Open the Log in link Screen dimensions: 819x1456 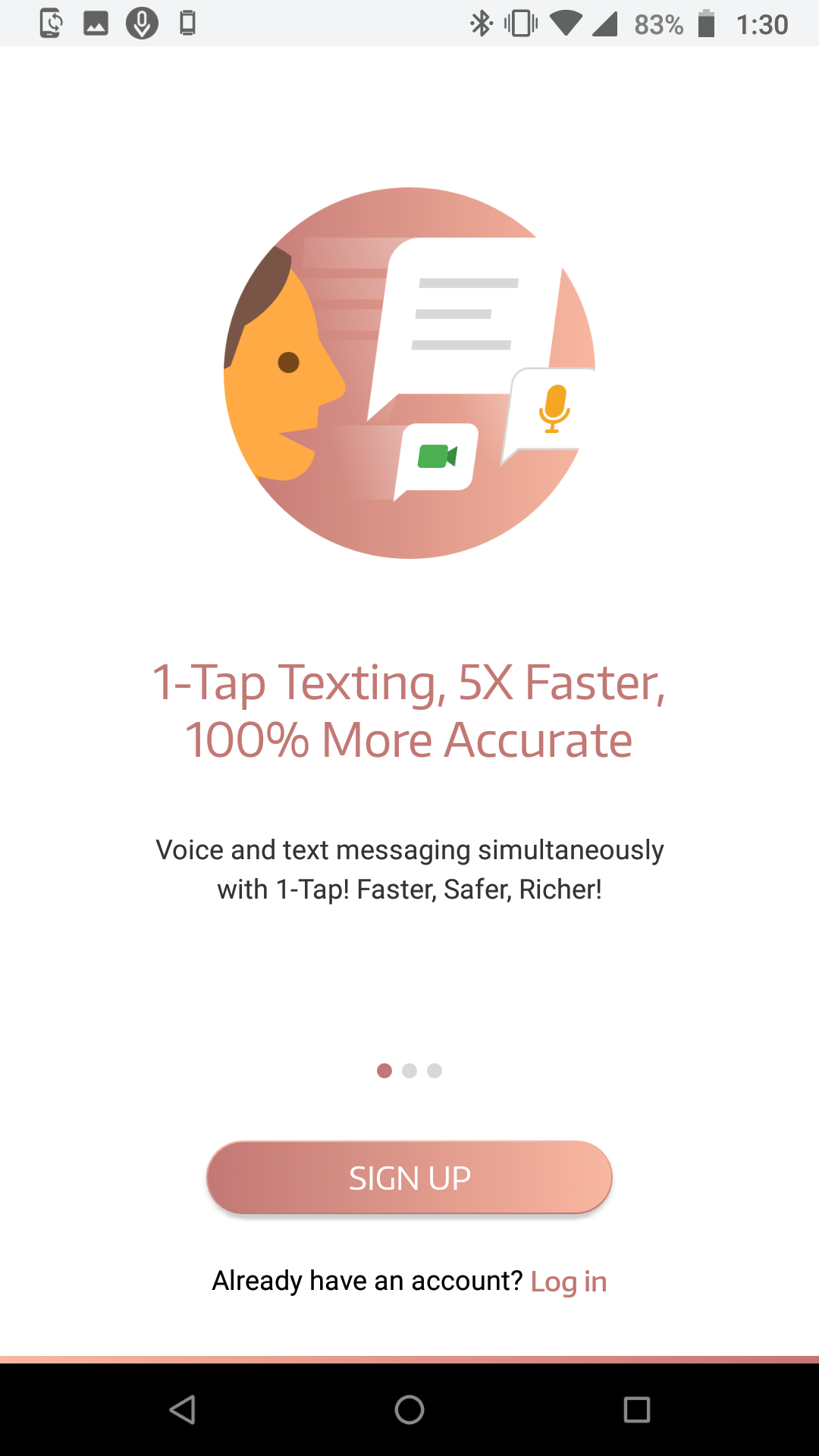point(569,1282)
